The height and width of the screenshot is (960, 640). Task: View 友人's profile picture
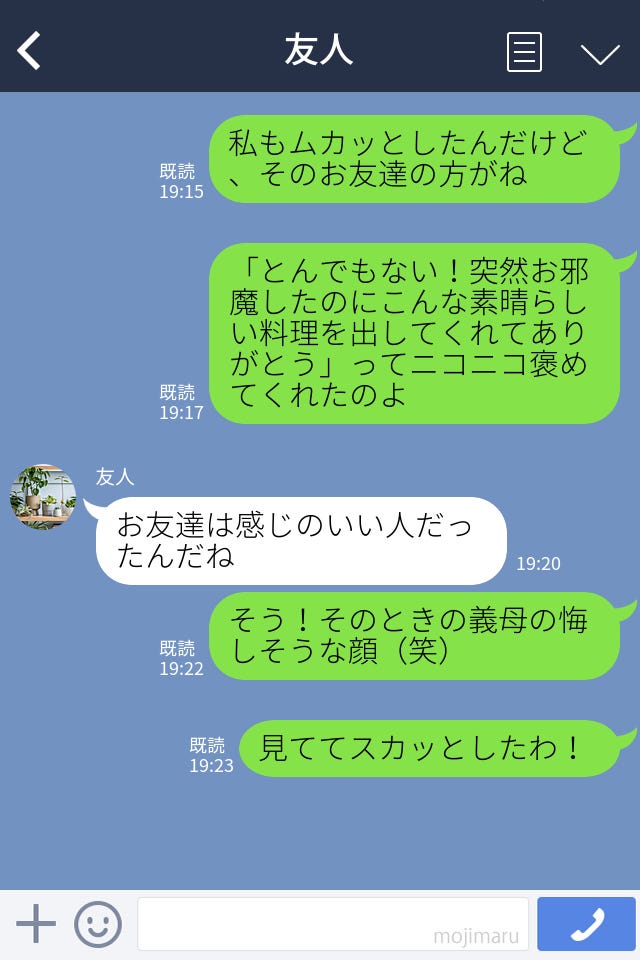pyautogui.click(x=43, y=497)
